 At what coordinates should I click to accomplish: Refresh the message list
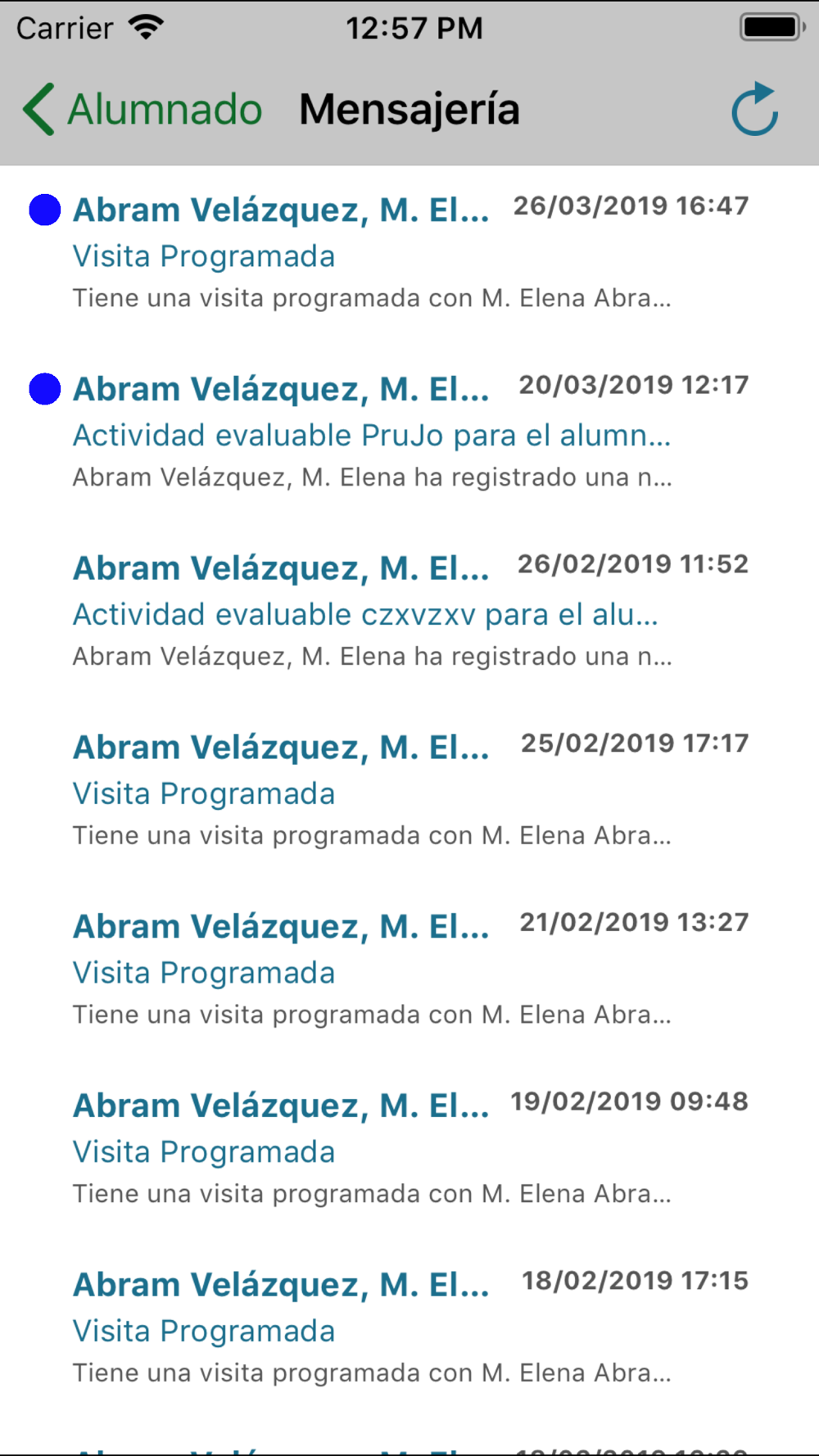coord(754,109)
